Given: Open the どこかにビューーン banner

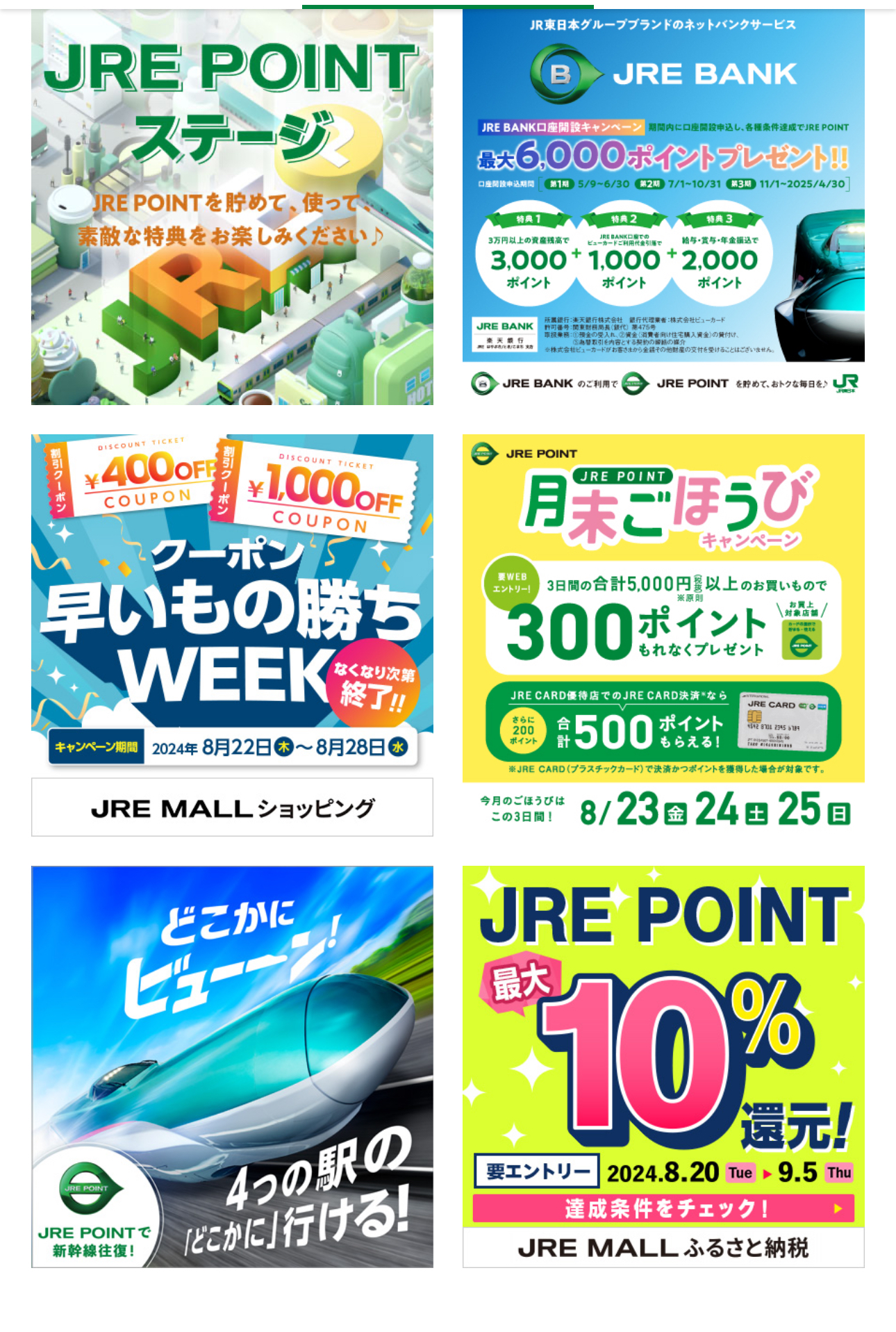Looking at the screenshot, I should 232,1066.
